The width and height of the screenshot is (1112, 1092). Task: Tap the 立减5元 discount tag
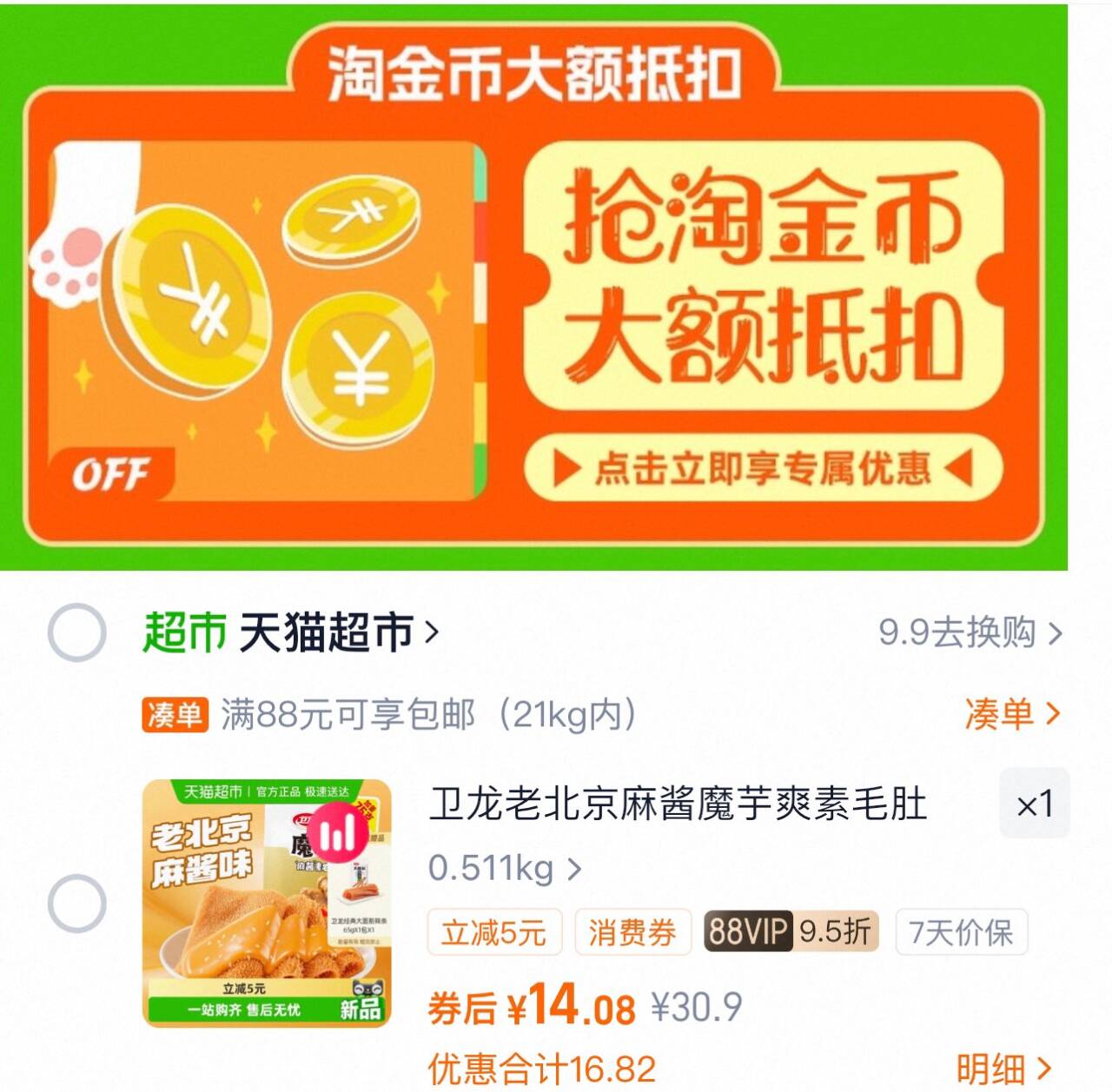493,933
